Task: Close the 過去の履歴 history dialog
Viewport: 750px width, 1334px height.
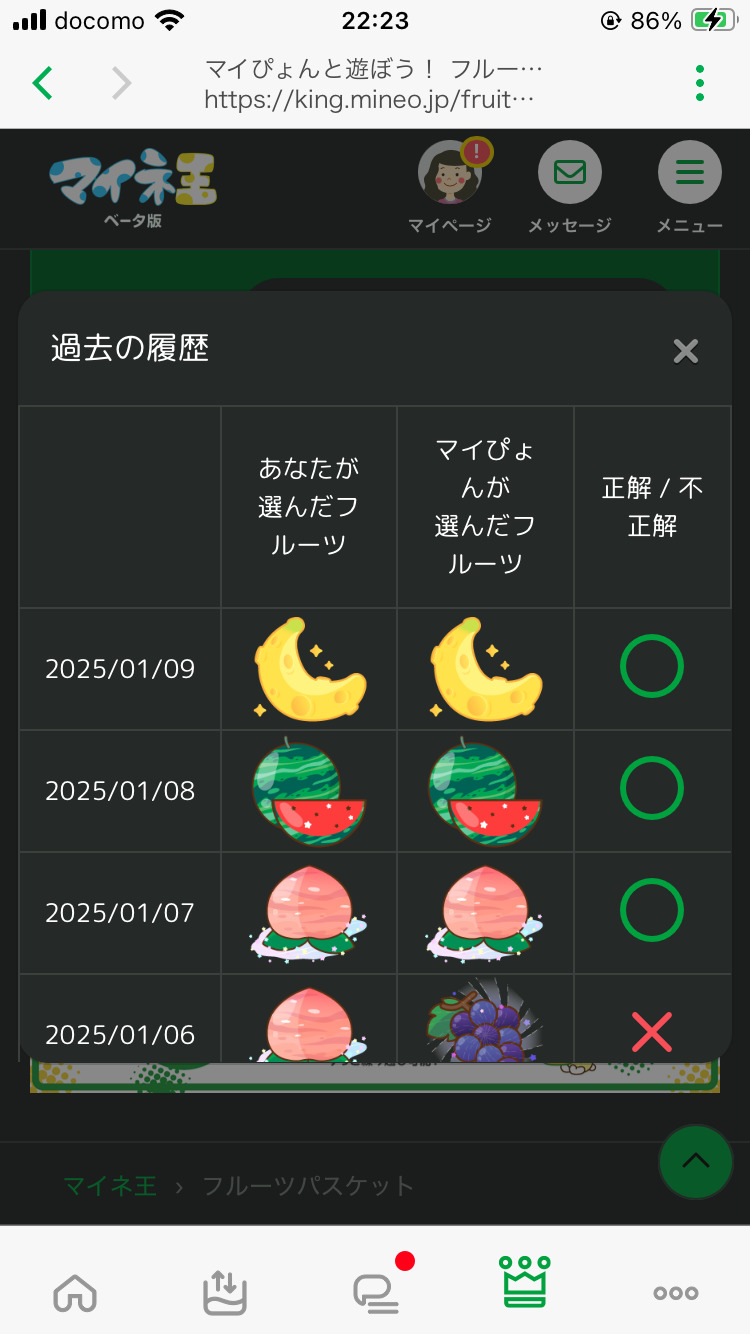Action: (685, 351)
